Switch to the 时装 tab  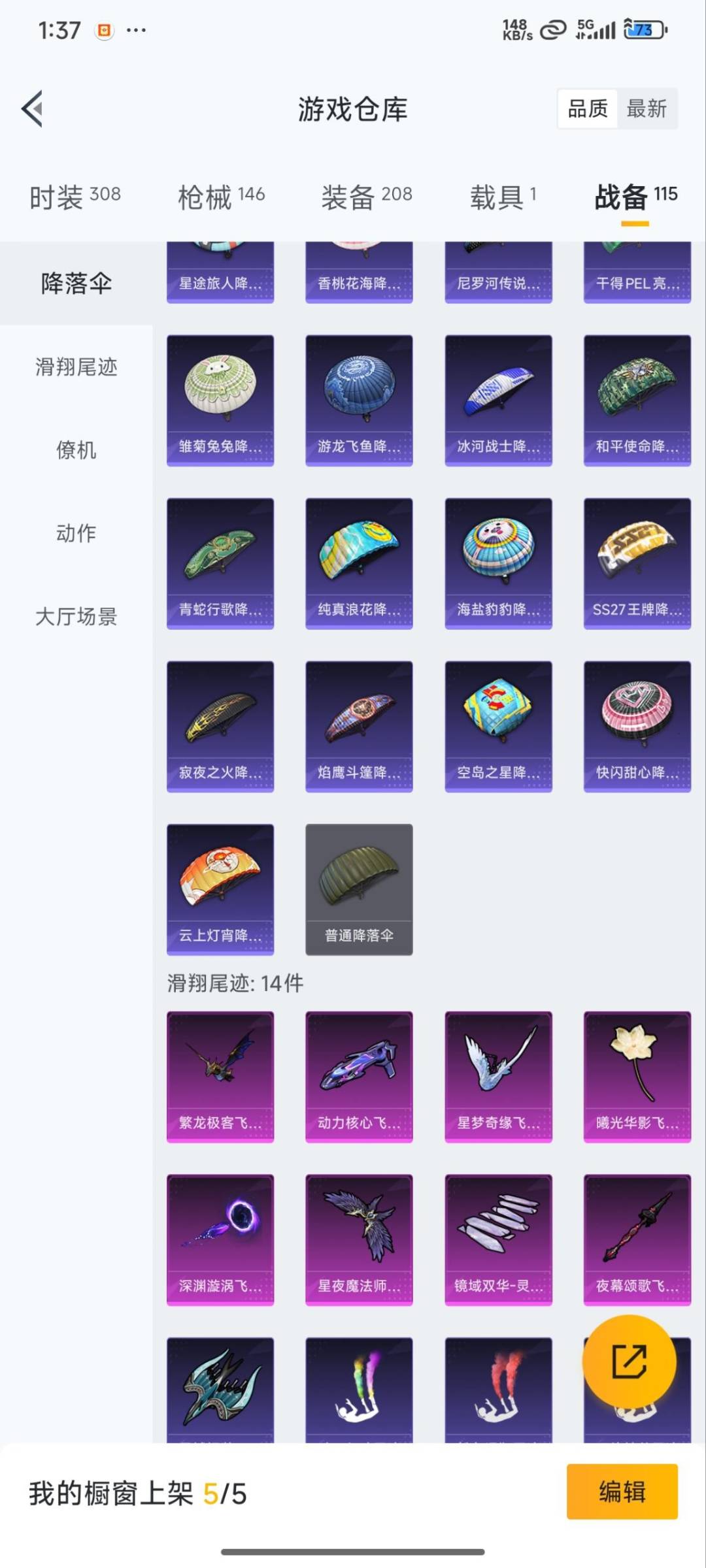point(75,196)
